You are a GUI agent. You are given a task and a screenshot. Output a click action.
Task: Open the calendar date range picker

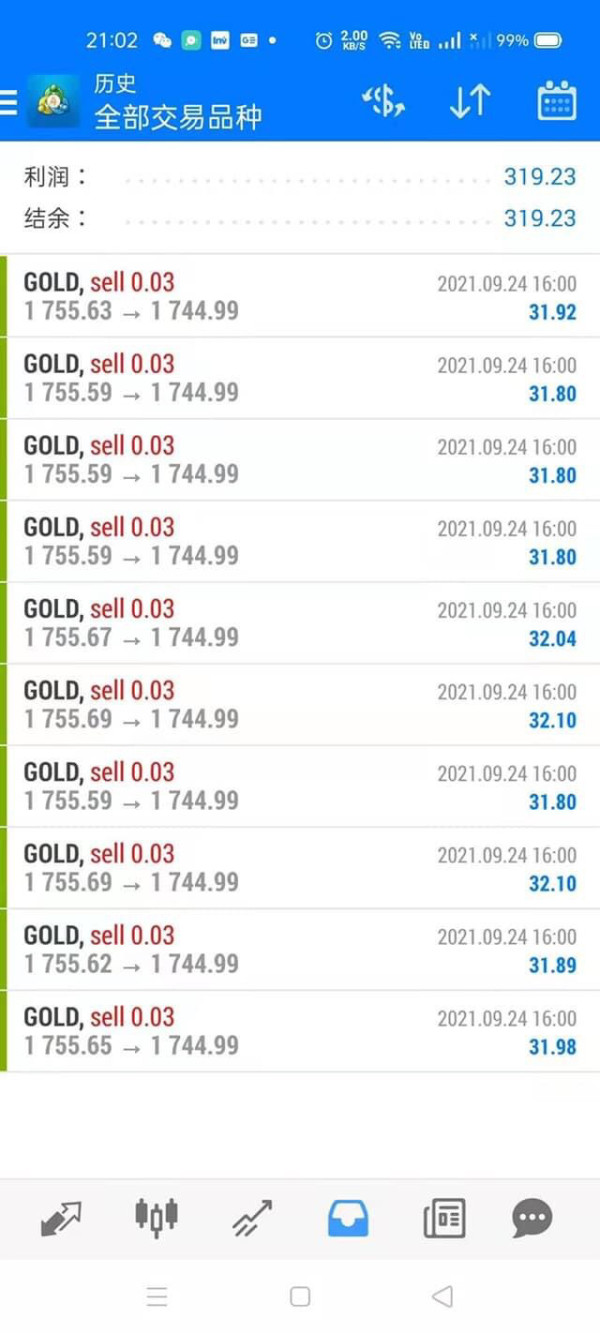pyautogui.click(x=557, y=101)
